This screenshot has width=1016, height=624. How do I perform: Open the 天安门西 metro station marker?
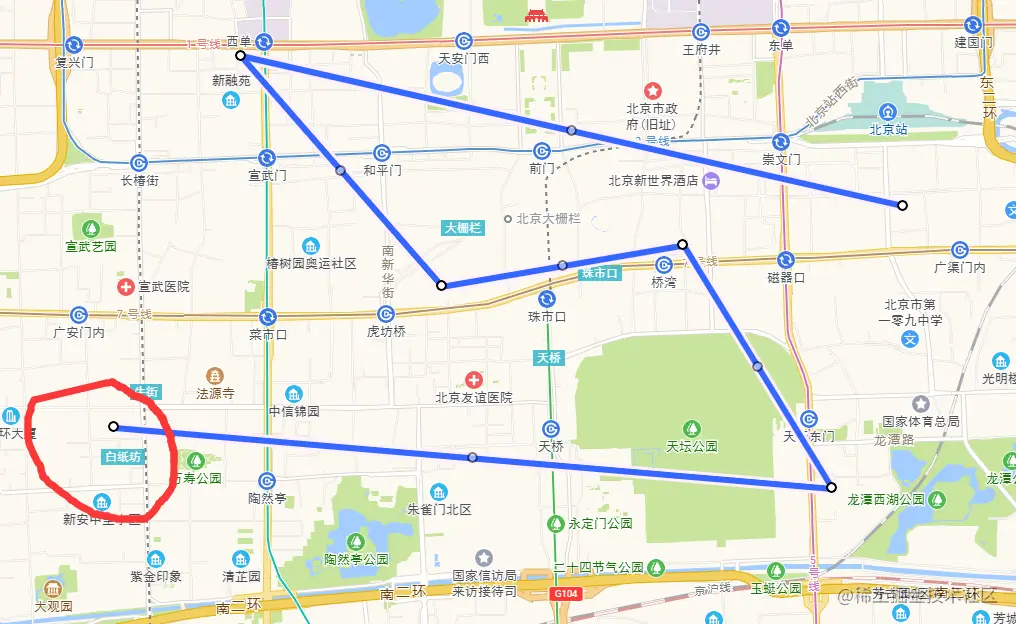pos(464,41)
